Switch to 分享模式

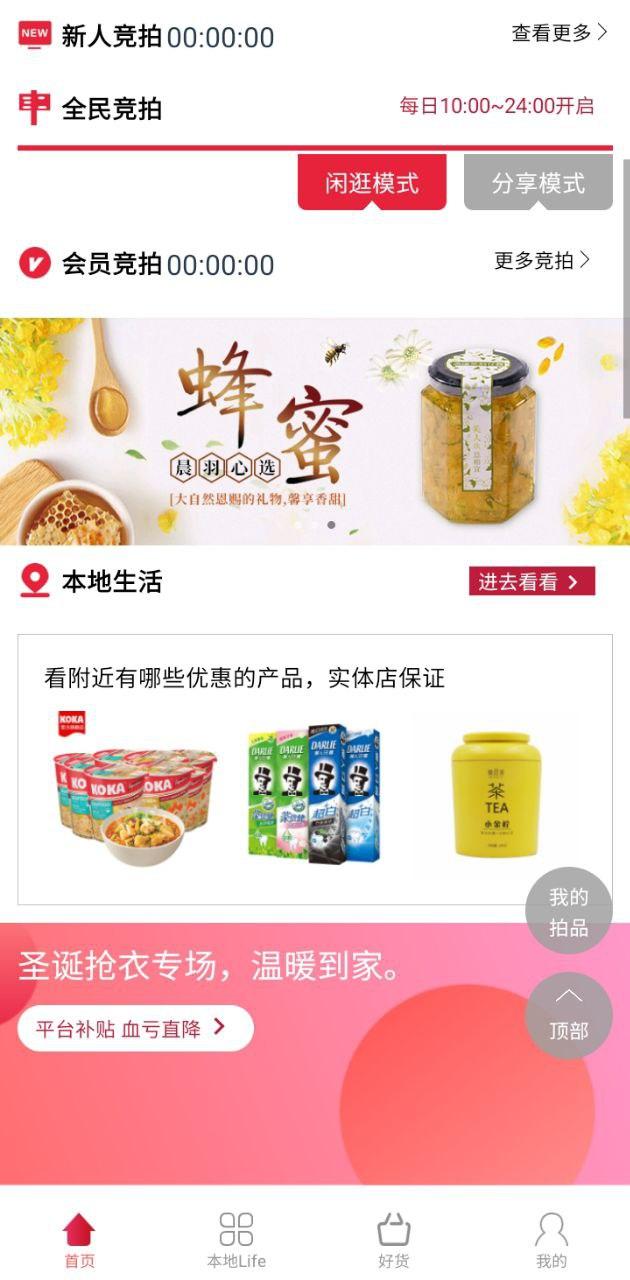[x=538, y=183]
